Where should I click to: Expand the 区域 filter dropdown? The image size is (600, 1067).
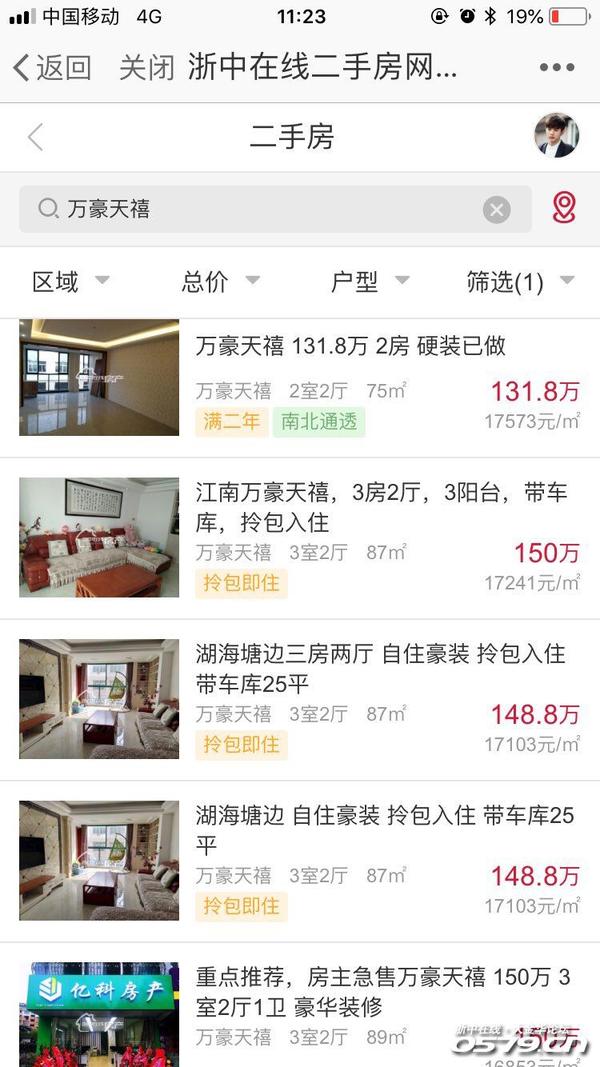[x=70, y=282]
